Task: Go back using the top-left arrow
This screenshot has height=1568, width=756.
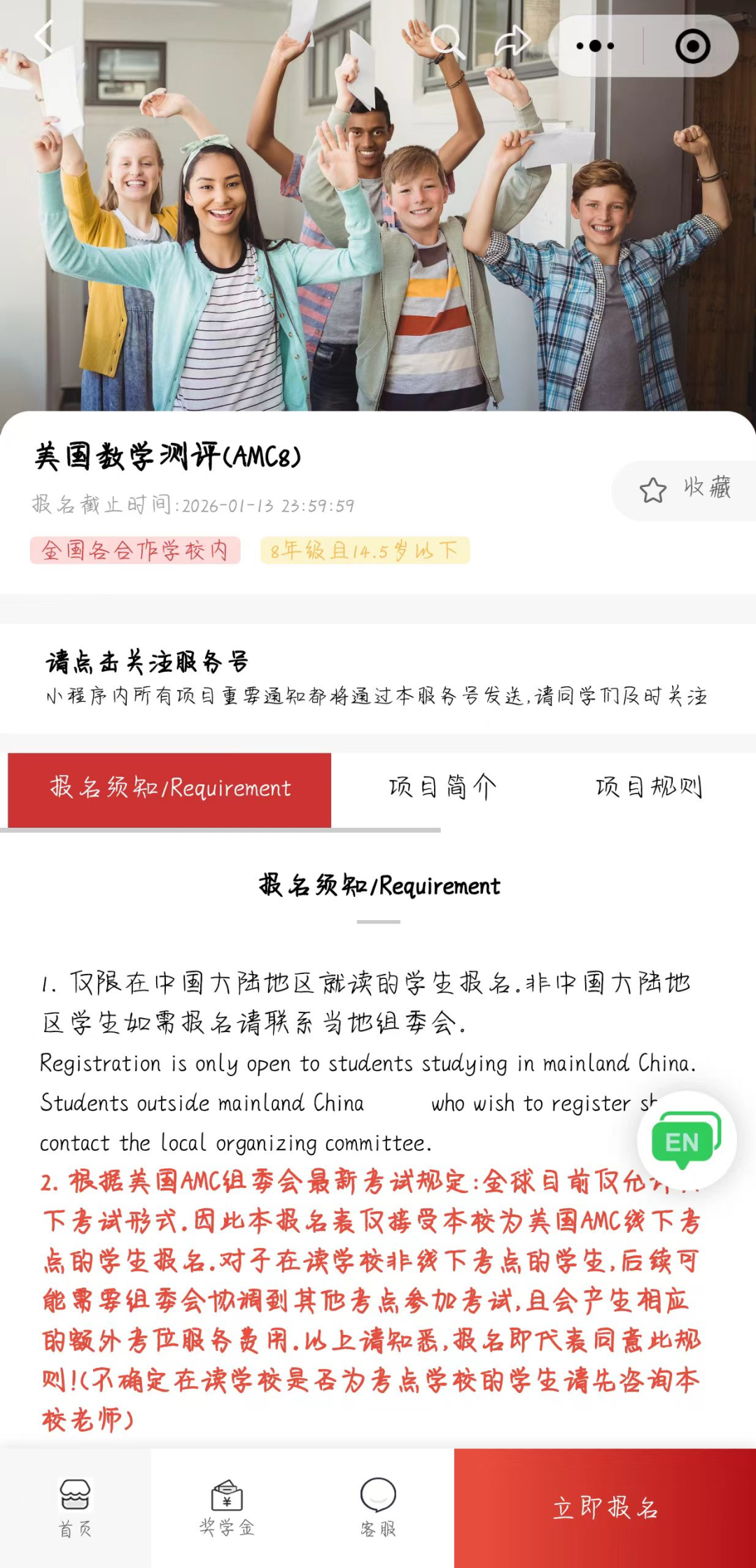Action: click(x=45, y=37)
